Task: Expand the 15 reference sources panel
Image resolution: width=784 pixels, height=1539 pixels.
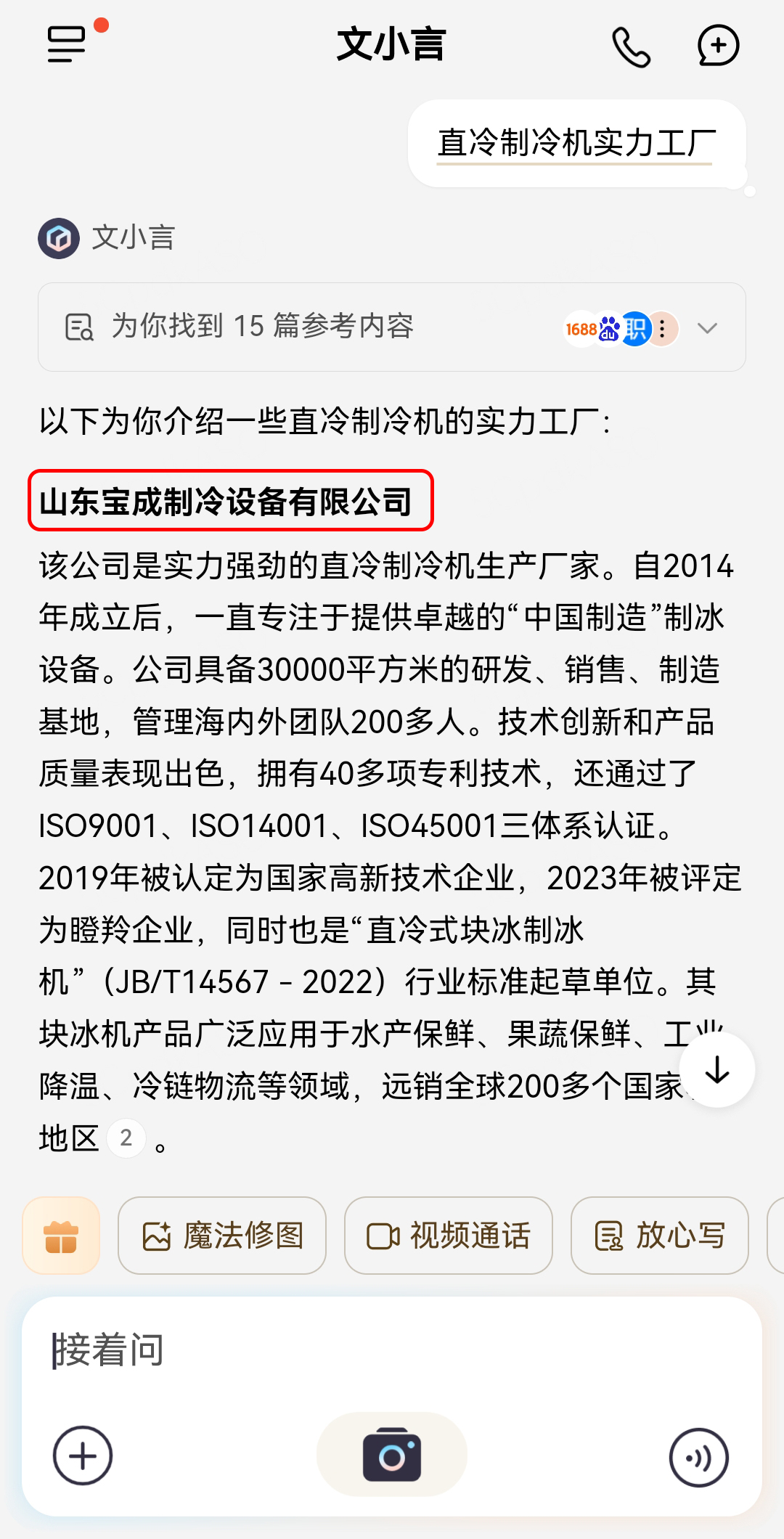Action: [707, 328]
